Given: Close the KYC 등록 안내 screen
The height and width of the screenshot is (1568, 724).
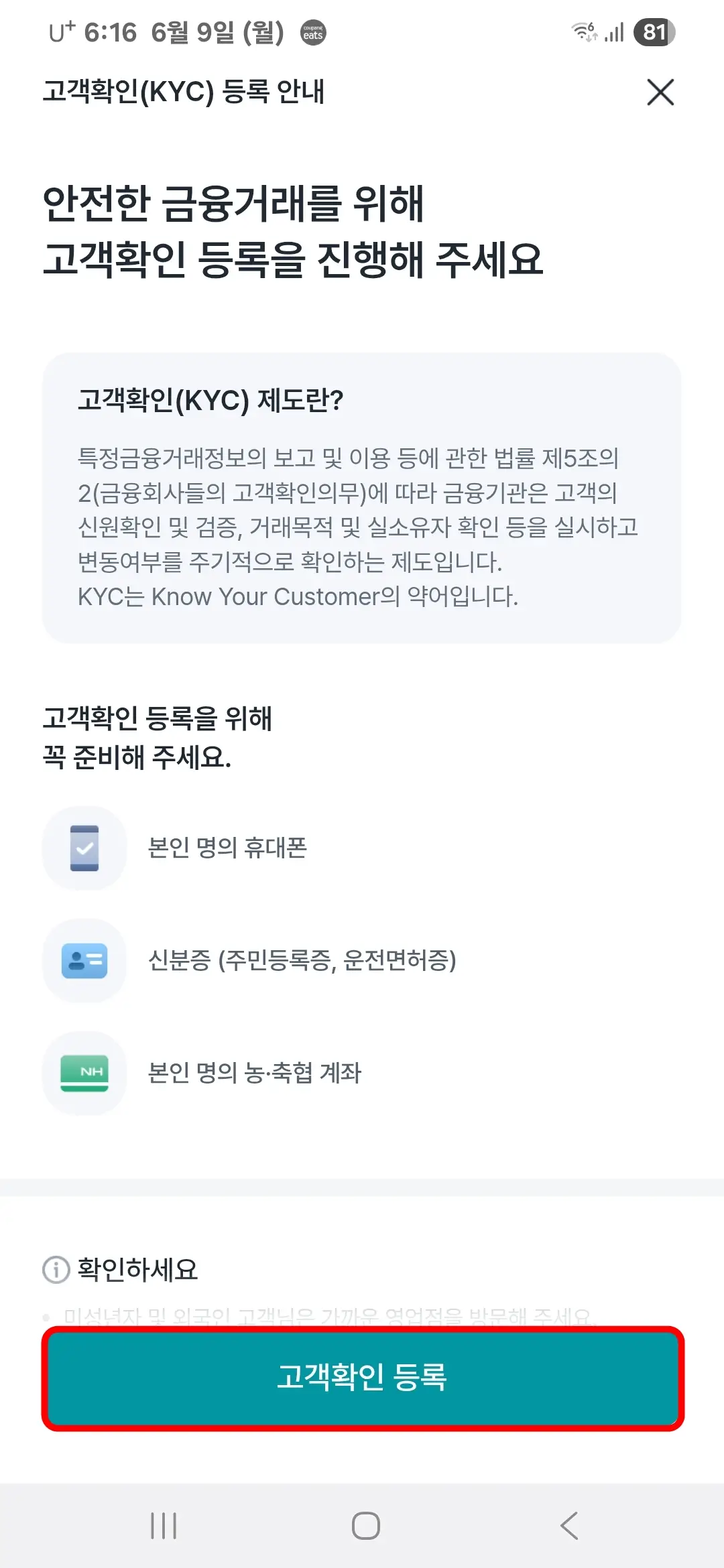Looking at the screenshot, I should pos(660,93).
